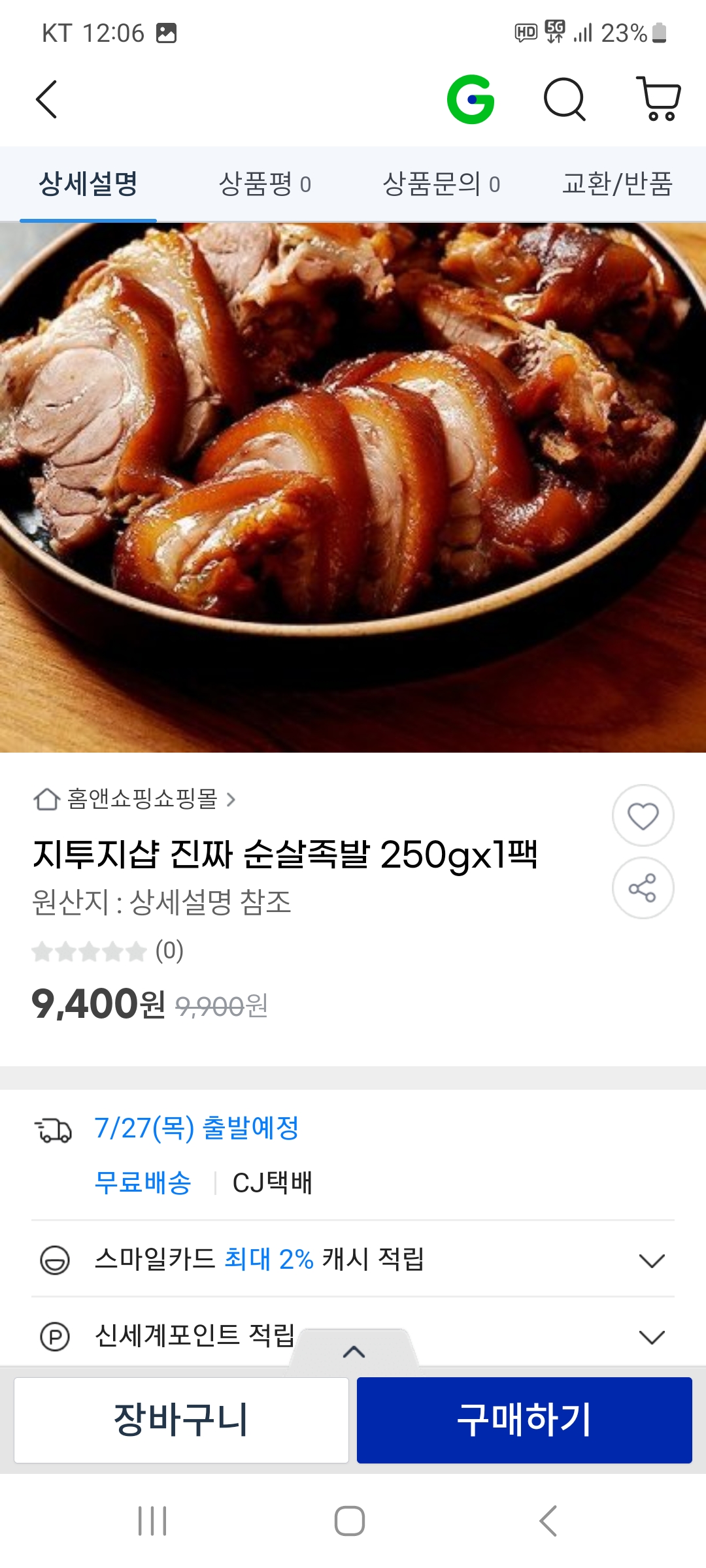This screenshot has height=1568, width=706.
Task: Expand the 신세계포인트 적립 details
Action: [x=651, y=1337]
